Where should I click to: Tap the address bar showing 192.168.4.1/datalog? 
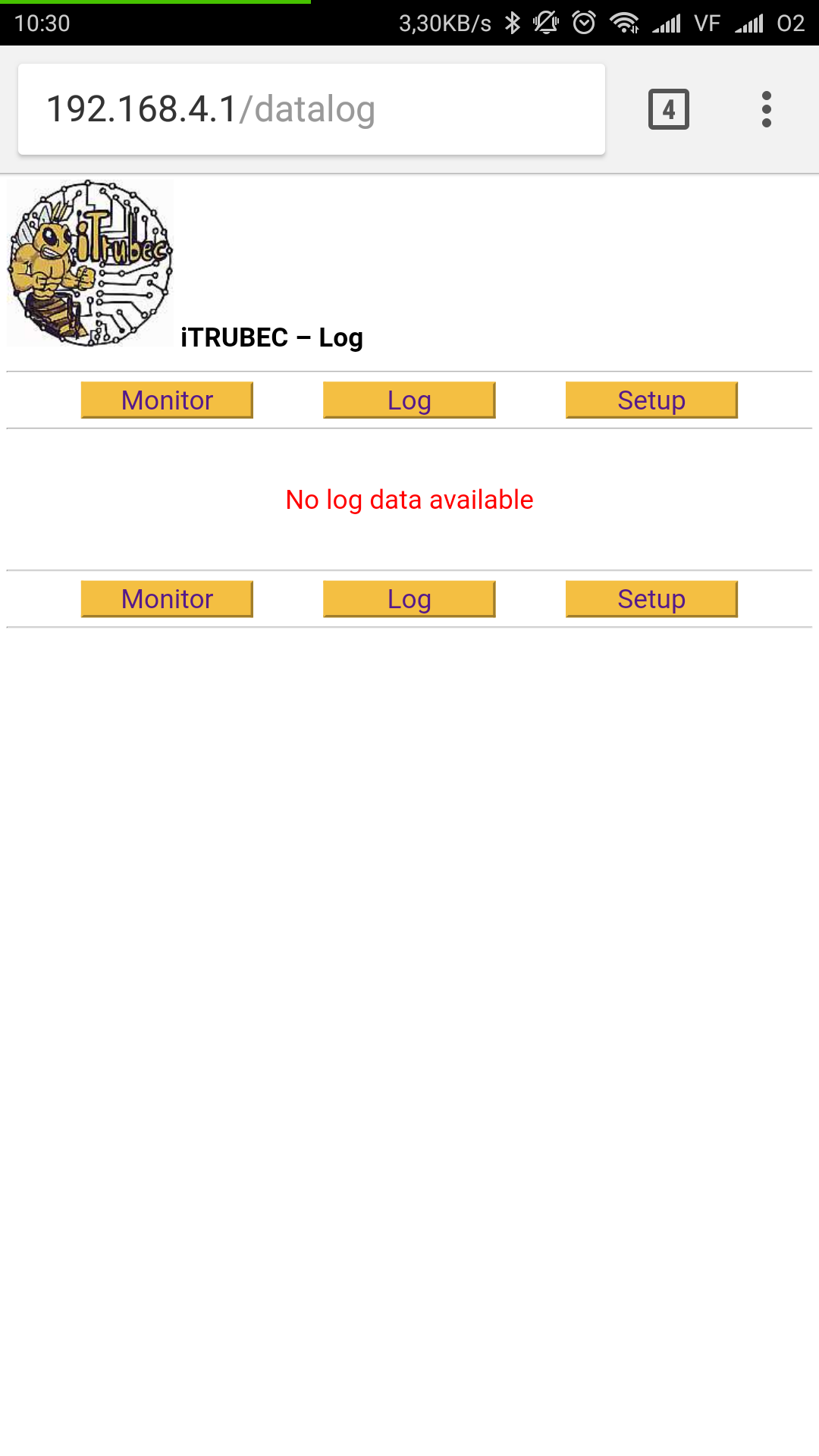click(x=311, y=109)
